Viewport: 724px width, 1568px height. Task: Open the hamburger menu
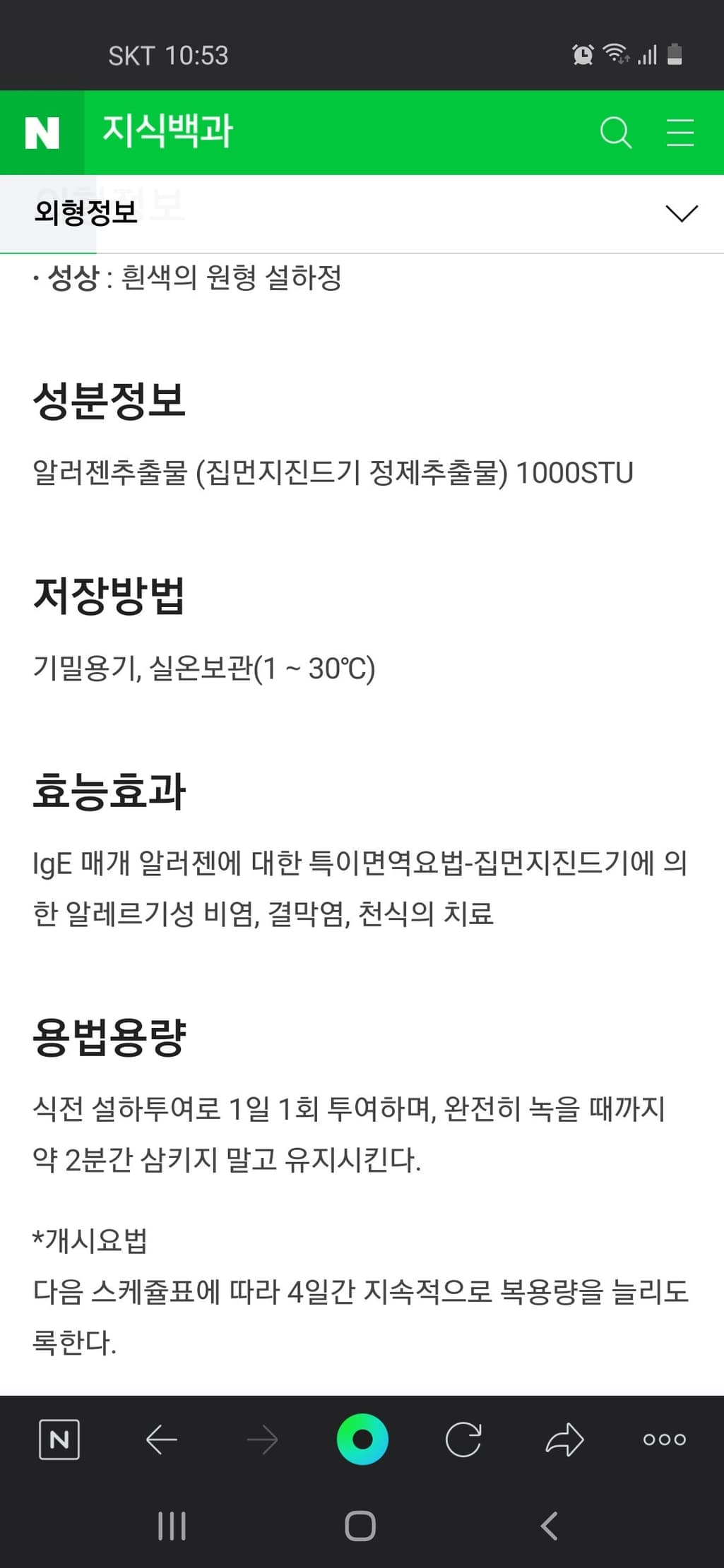[680, 132]
